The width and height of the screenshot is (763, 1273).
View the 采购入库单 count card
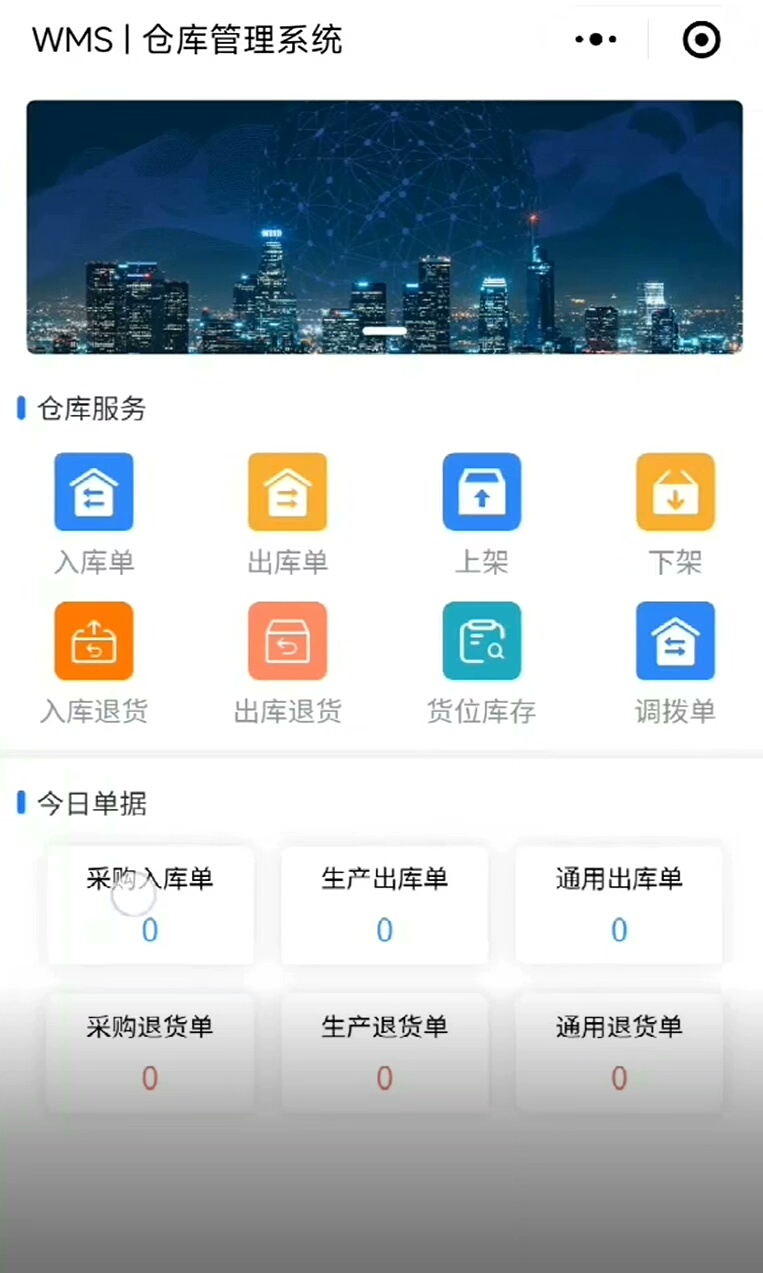coord(149,902)
